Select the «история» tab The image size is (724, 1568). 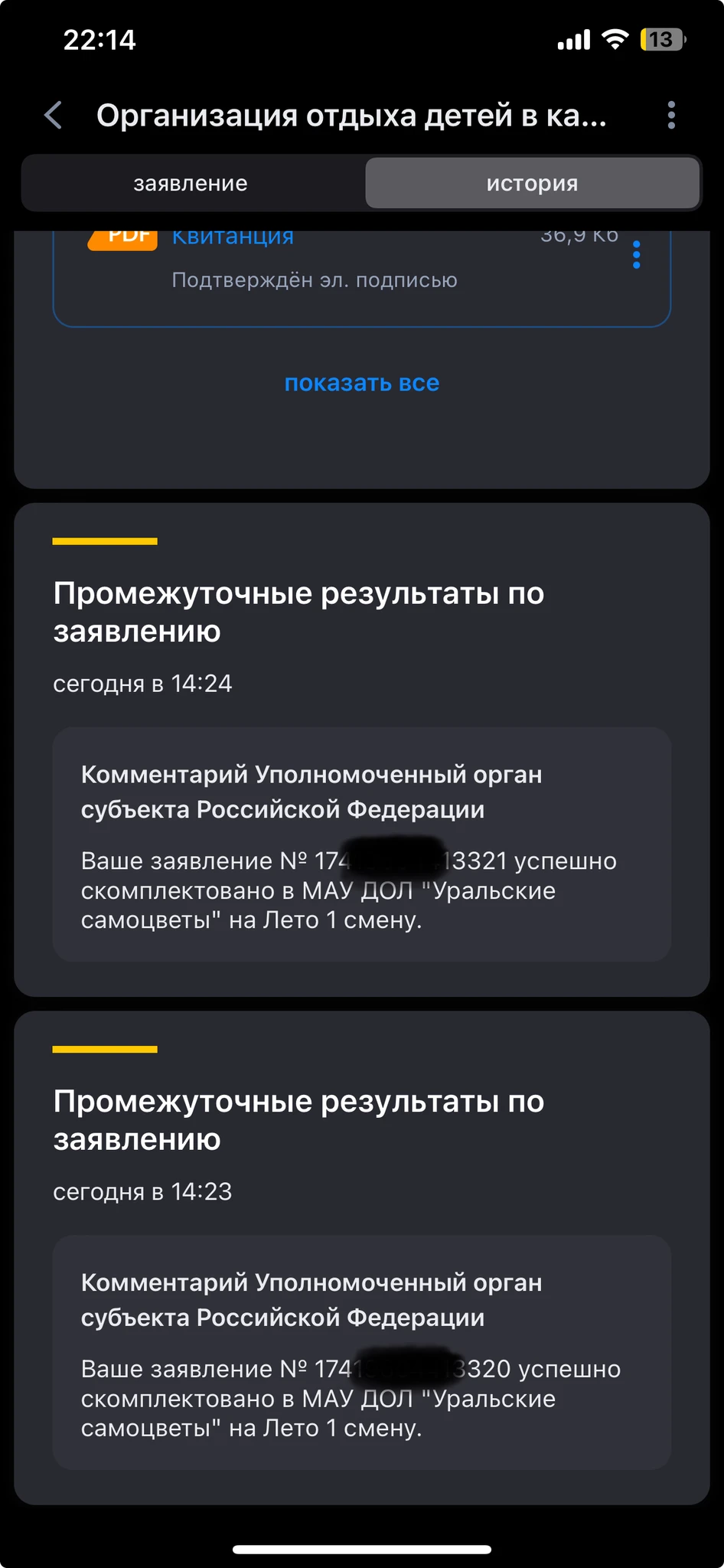pos(532,184)
